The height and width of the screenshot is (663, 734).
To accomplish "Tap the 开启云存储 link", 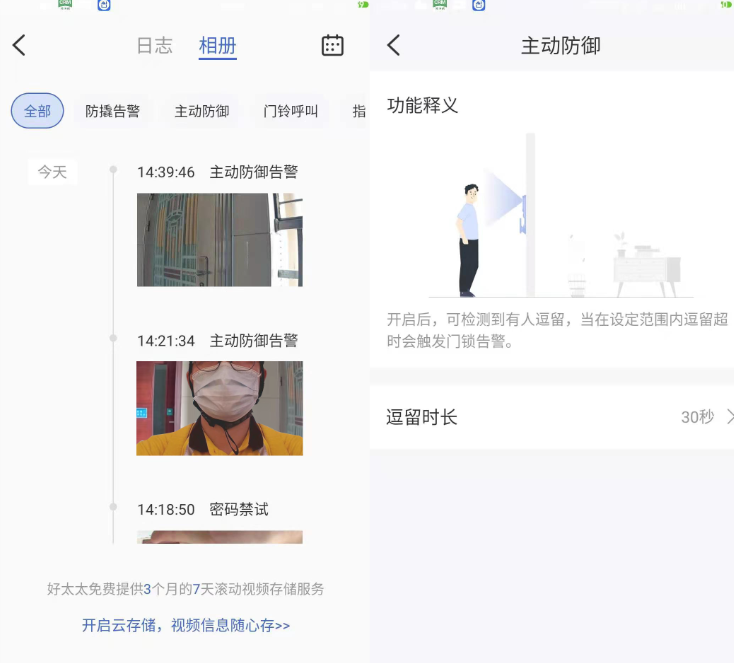I will (x=186, y=626).
